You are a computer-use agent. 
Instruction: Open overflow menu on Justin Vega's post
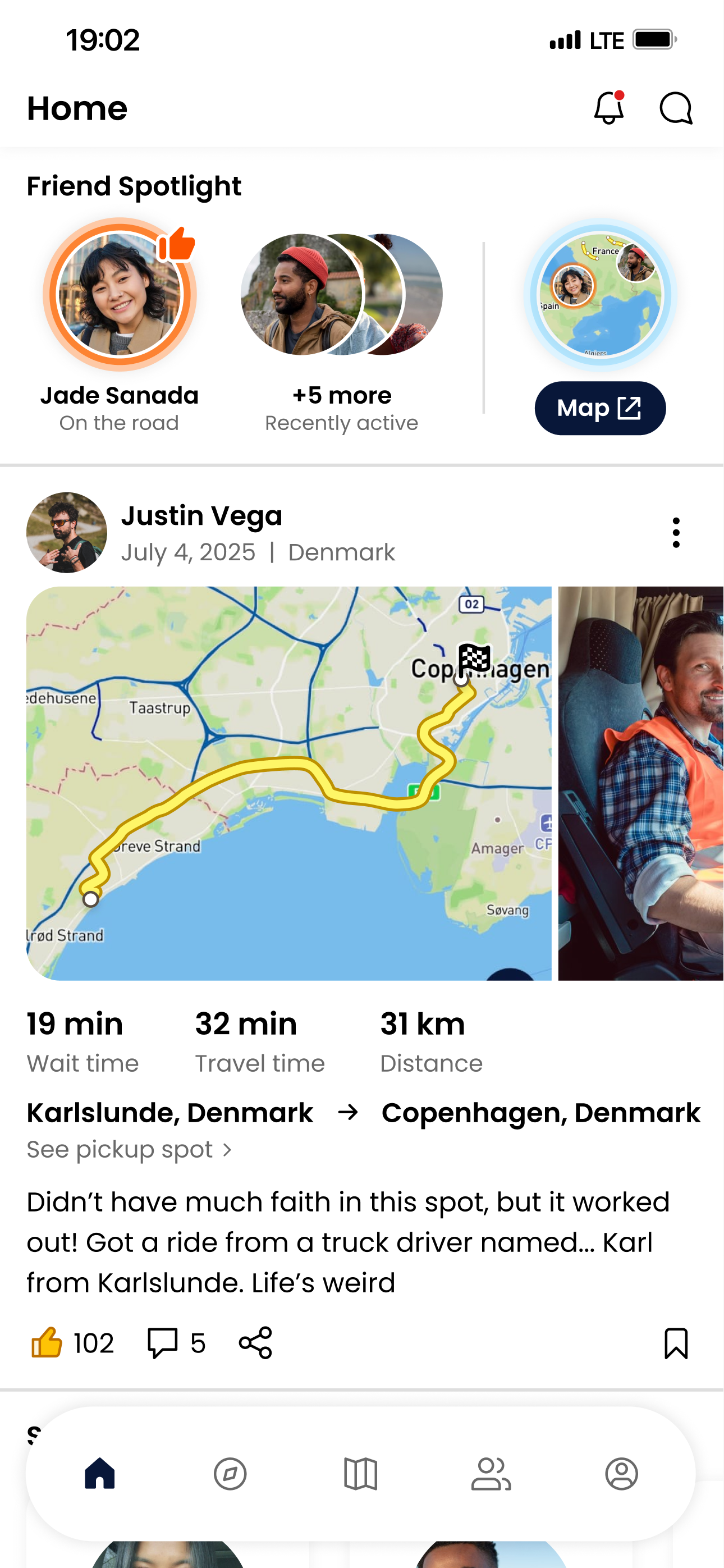point(675,533)
